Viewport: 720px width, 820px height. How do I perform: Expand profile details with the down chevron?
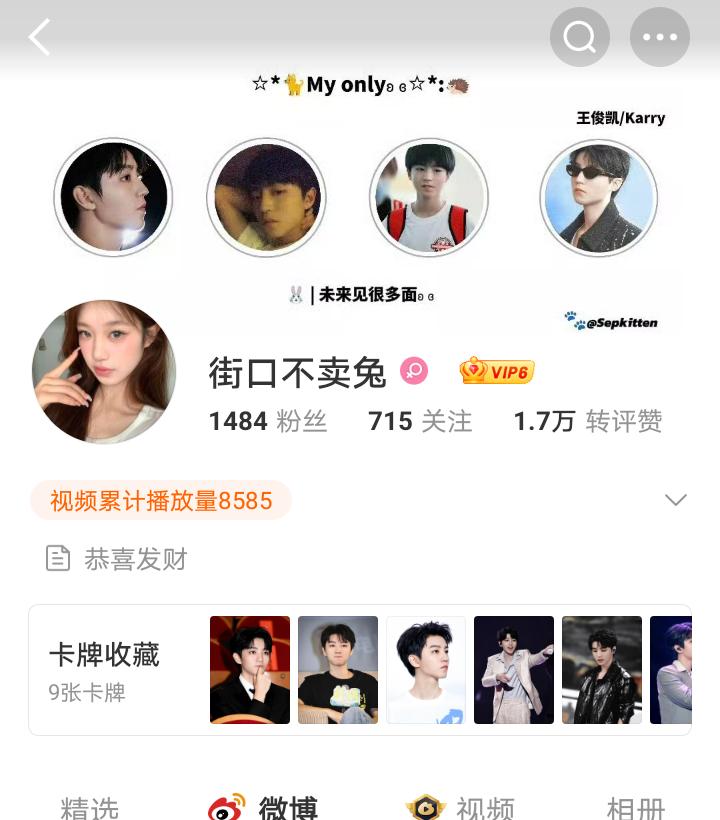[676, 500]
